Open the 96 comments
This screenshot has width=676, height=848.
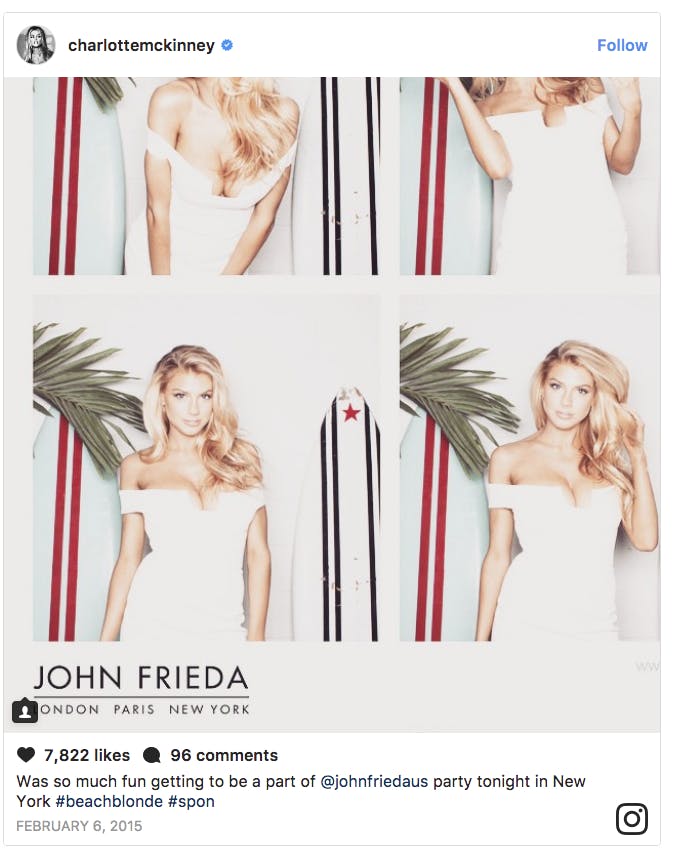click(x=223, y=755)
